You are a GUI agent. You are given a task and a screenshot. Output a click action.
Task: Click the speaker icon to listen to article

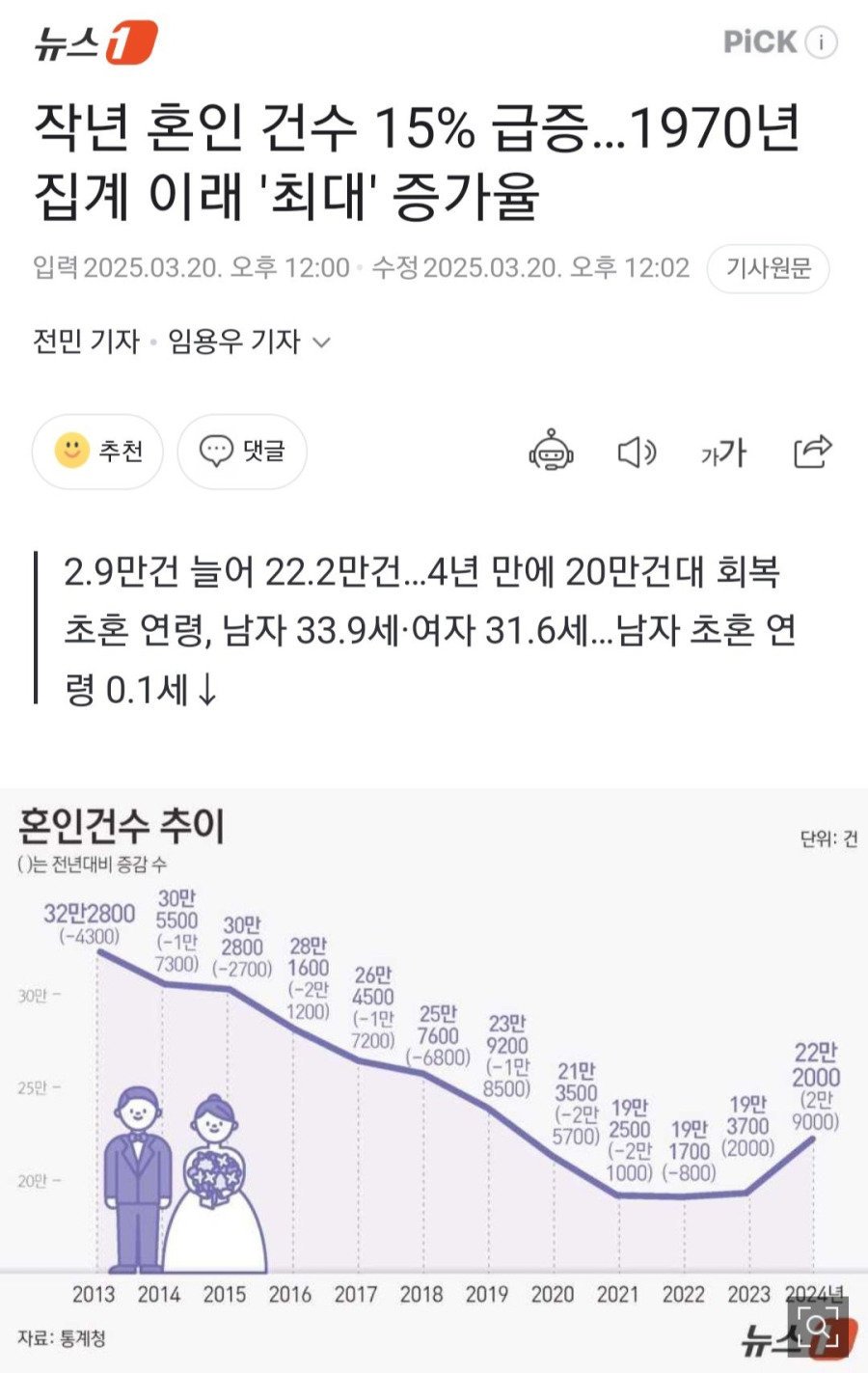click(x=636, y=452)
